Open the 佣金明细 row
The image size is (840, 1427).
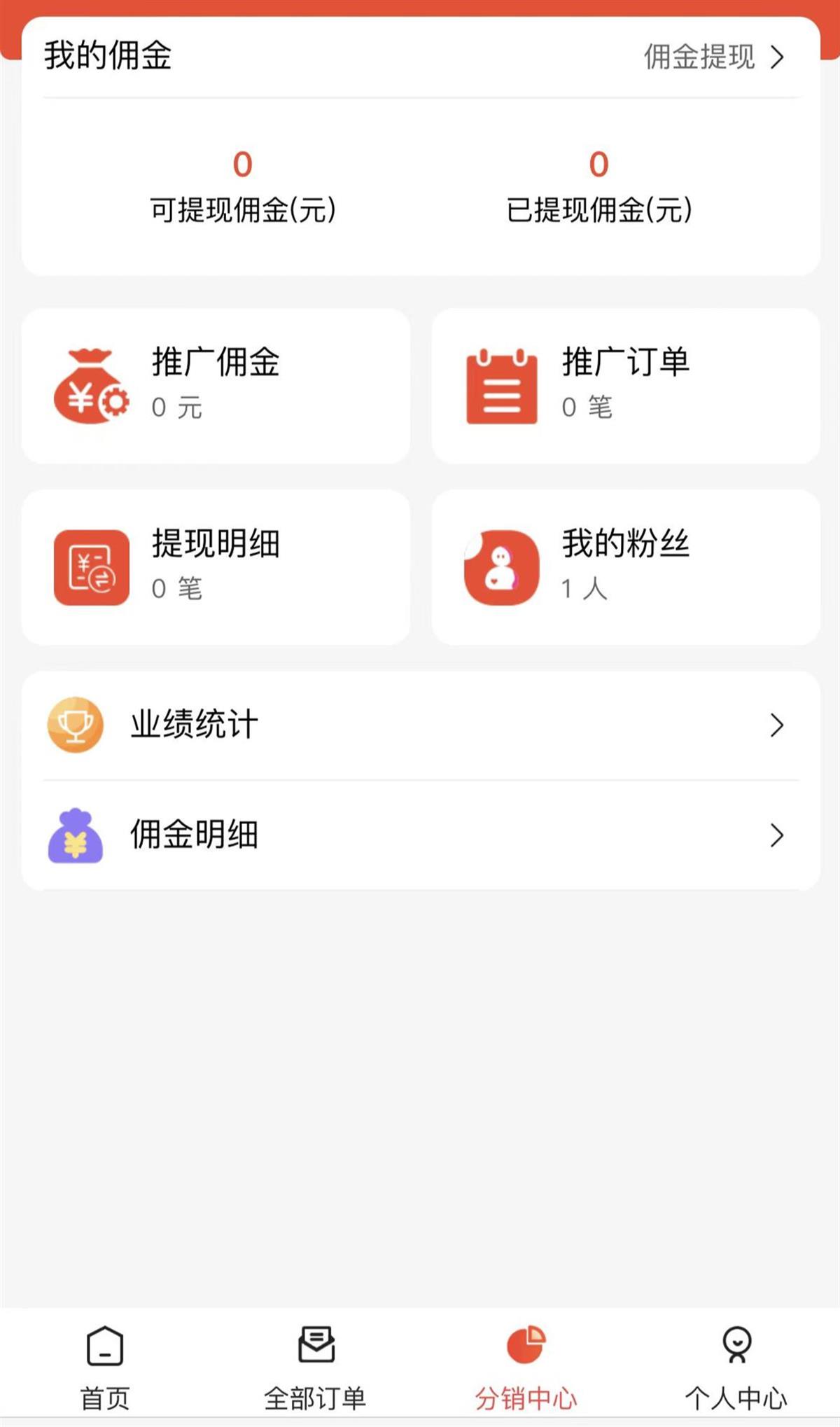420,835
